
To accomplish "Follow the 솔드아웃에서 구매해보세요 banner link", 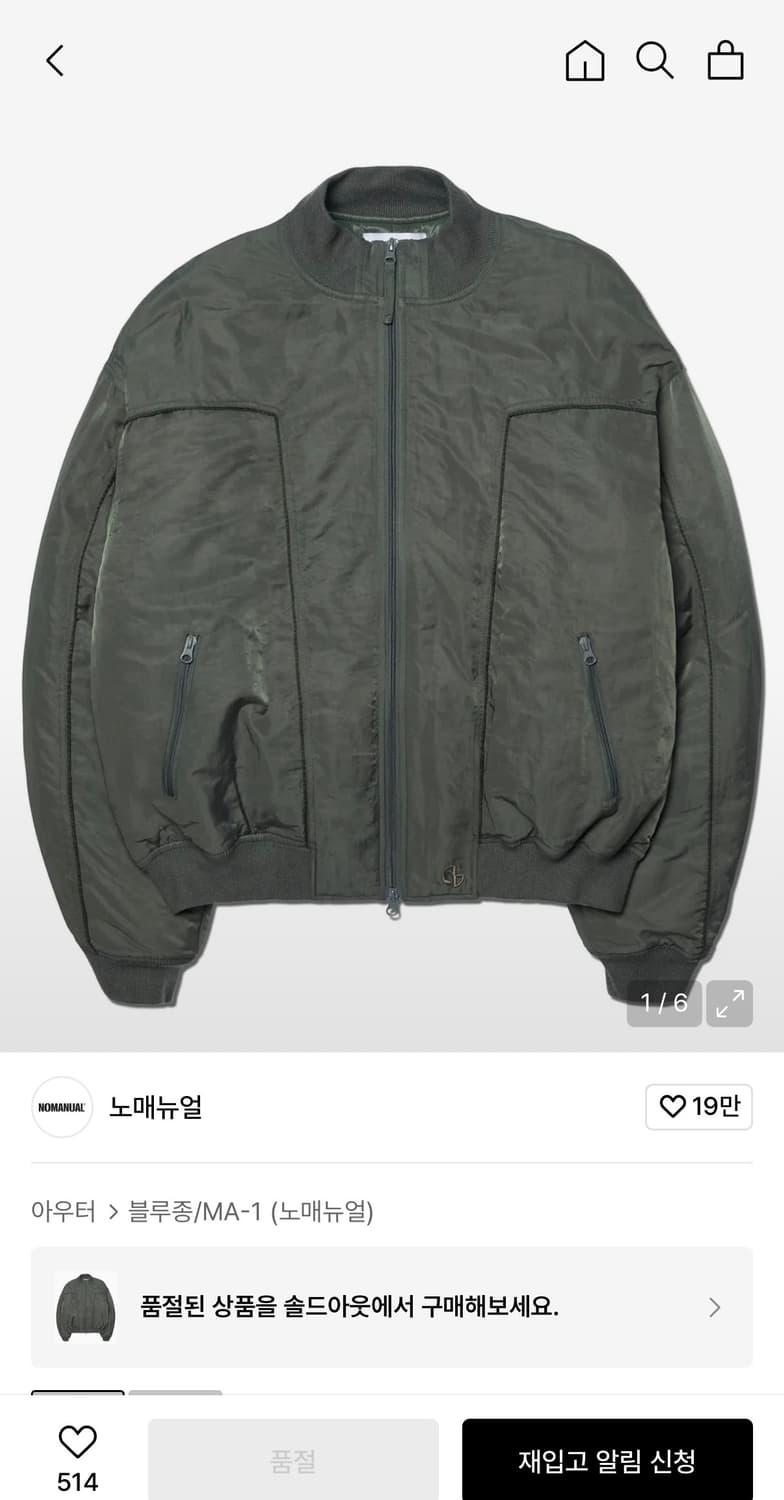I will coord(350,1307).
